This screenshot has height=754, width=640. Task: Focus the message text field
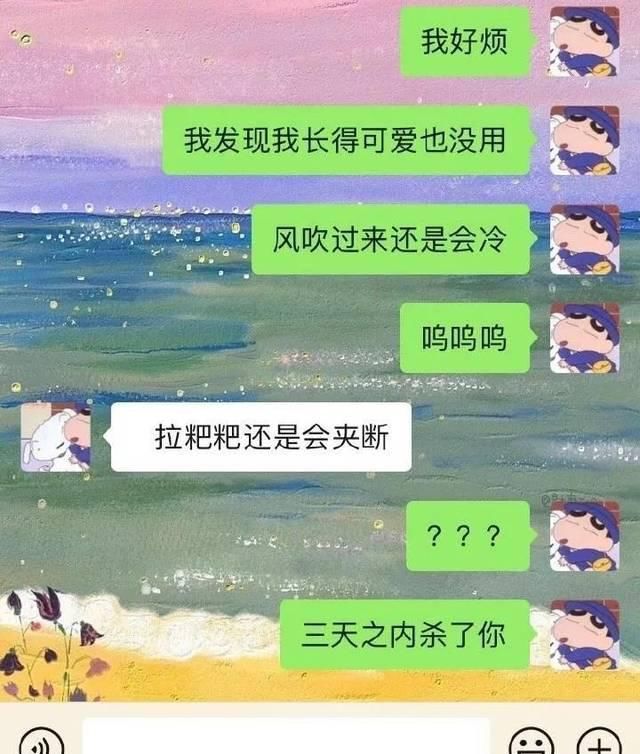click(x=285, y=738)
